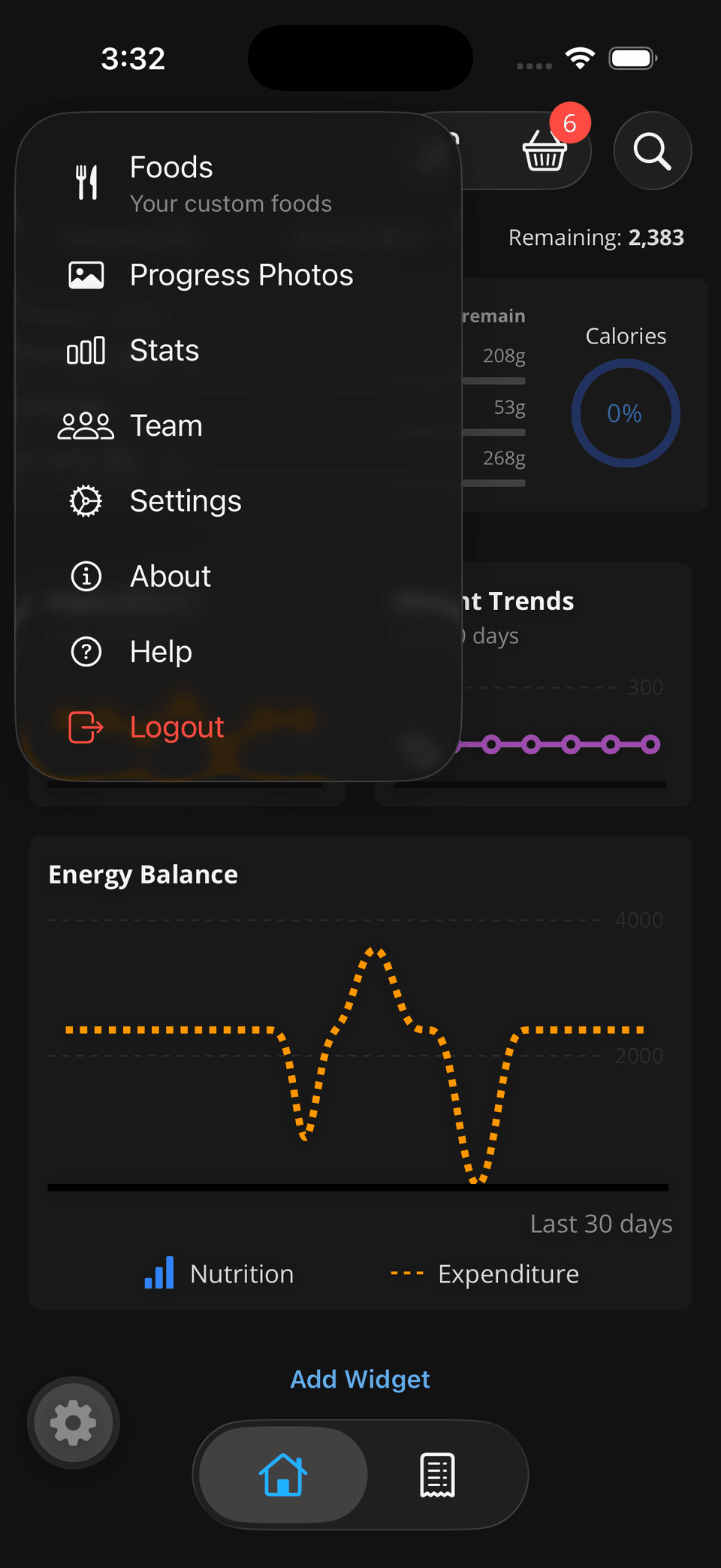Activate the search magnifier icon

[651, 151]
